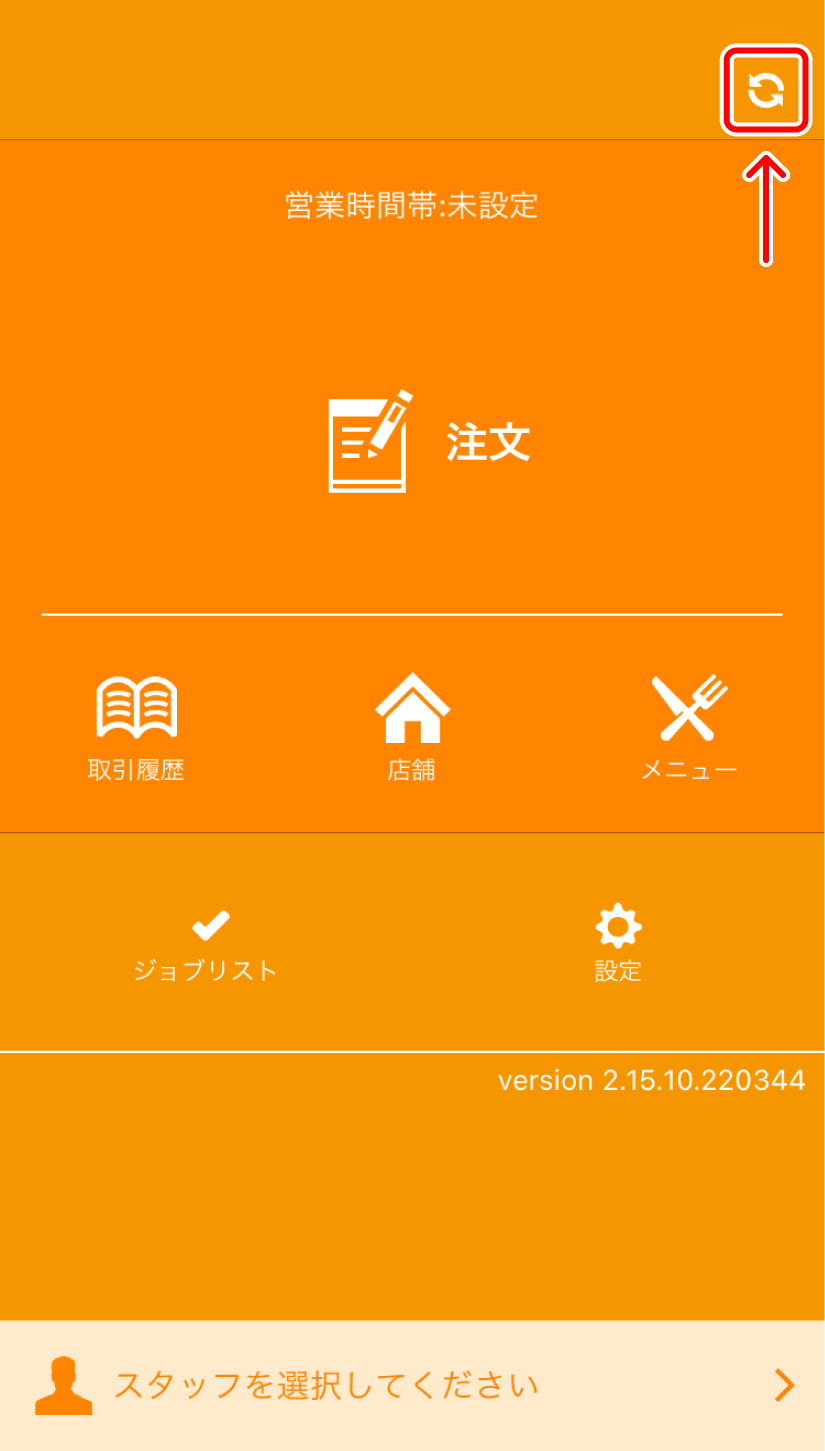Click the 営業時間帯:未設定 business hours text
Viewport: 825px width, 1451px height.
click(412, 208)
